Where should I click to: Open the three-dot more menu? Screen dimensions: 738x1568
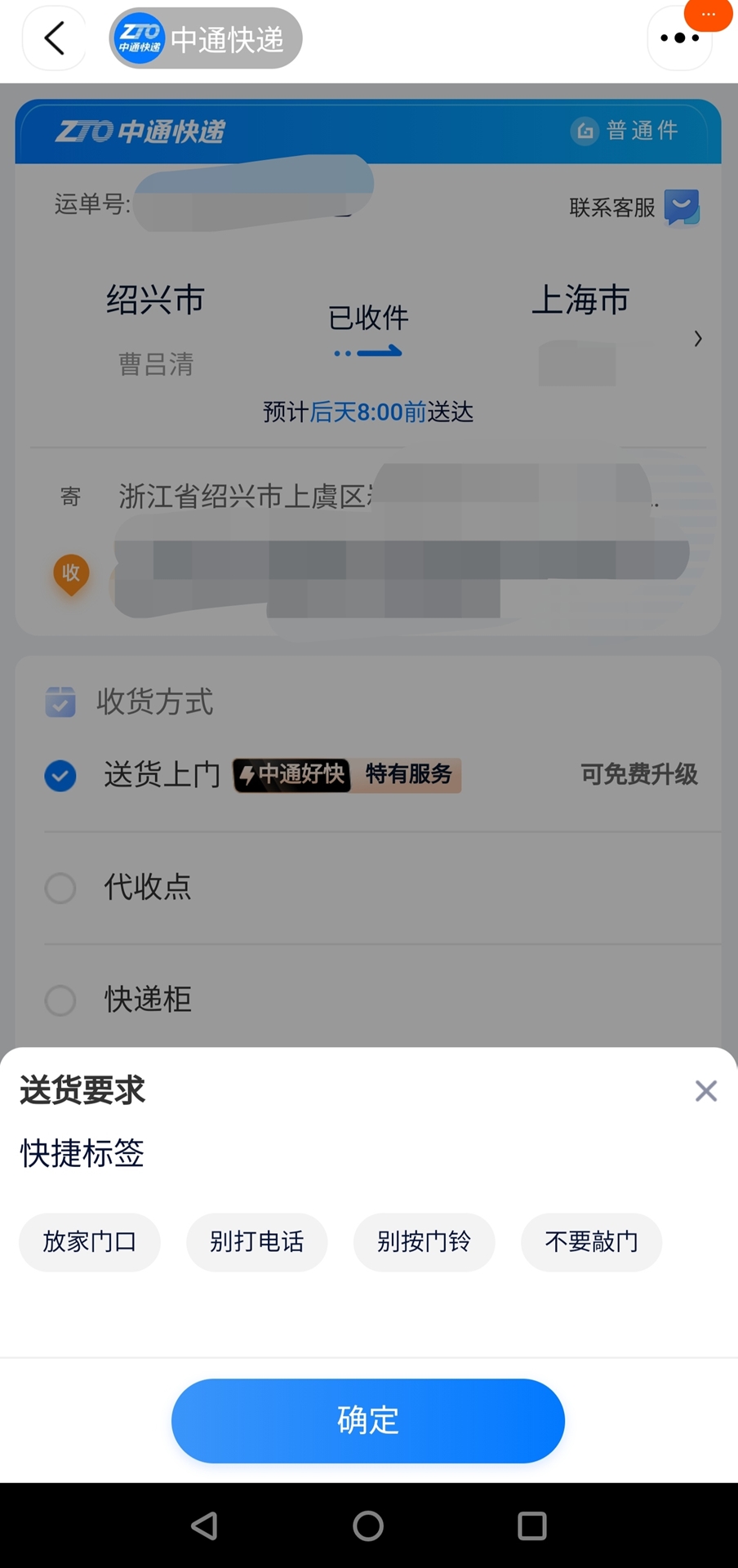click(679, 38)
